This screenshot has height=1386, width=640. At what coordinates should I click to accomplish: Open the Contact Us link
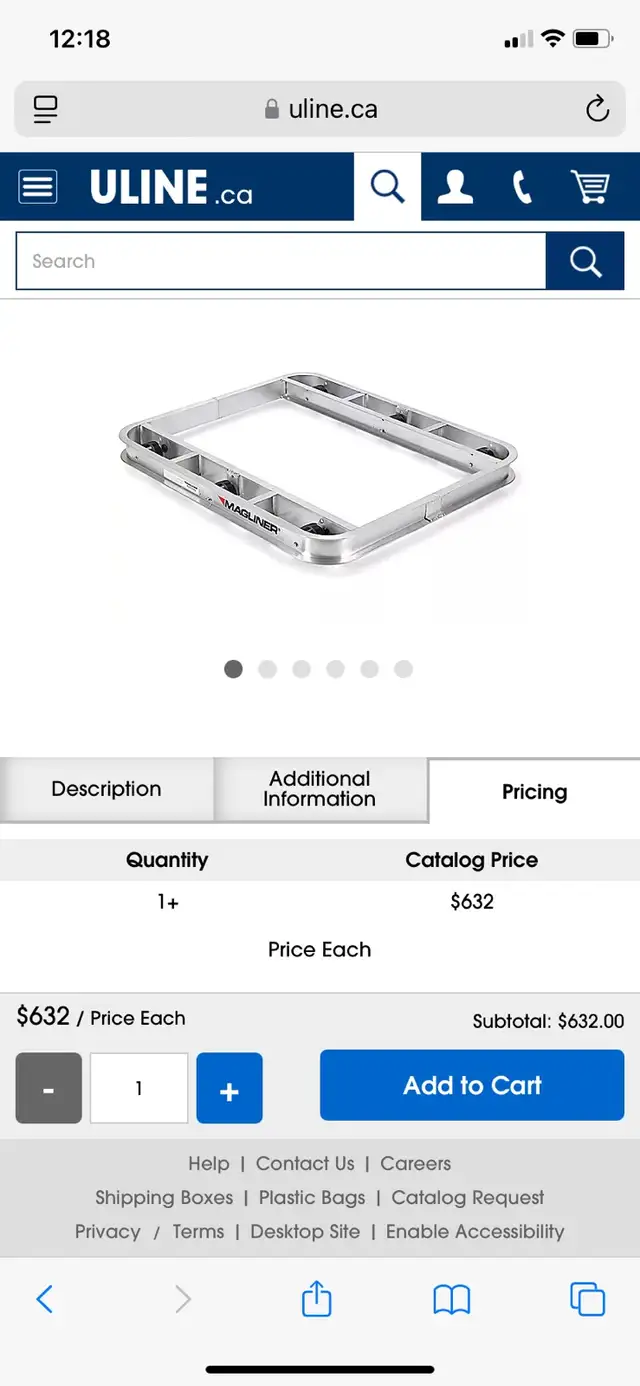(x=305, y=1164)
